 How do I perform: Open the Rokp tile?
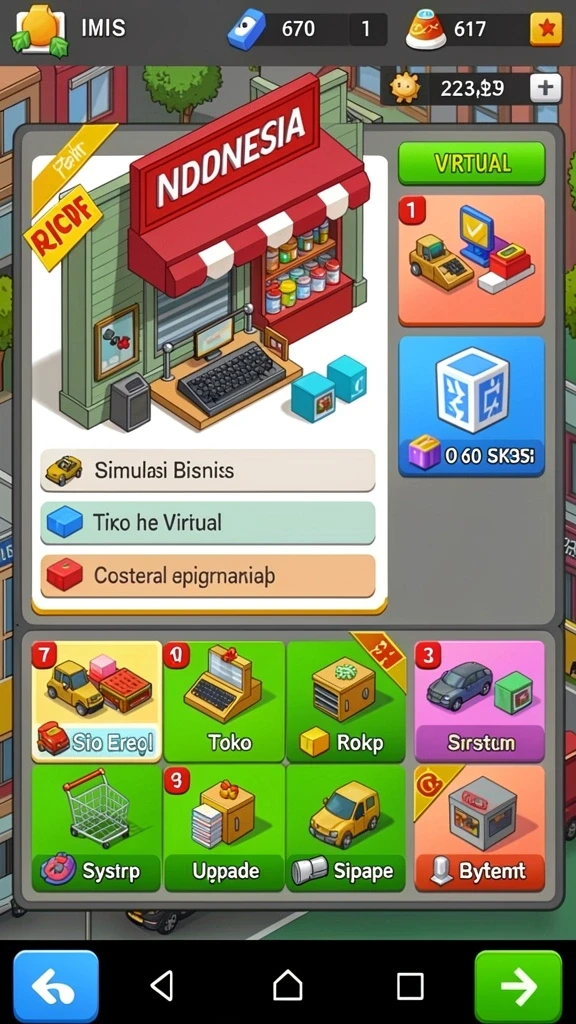(x=345, y=701)
